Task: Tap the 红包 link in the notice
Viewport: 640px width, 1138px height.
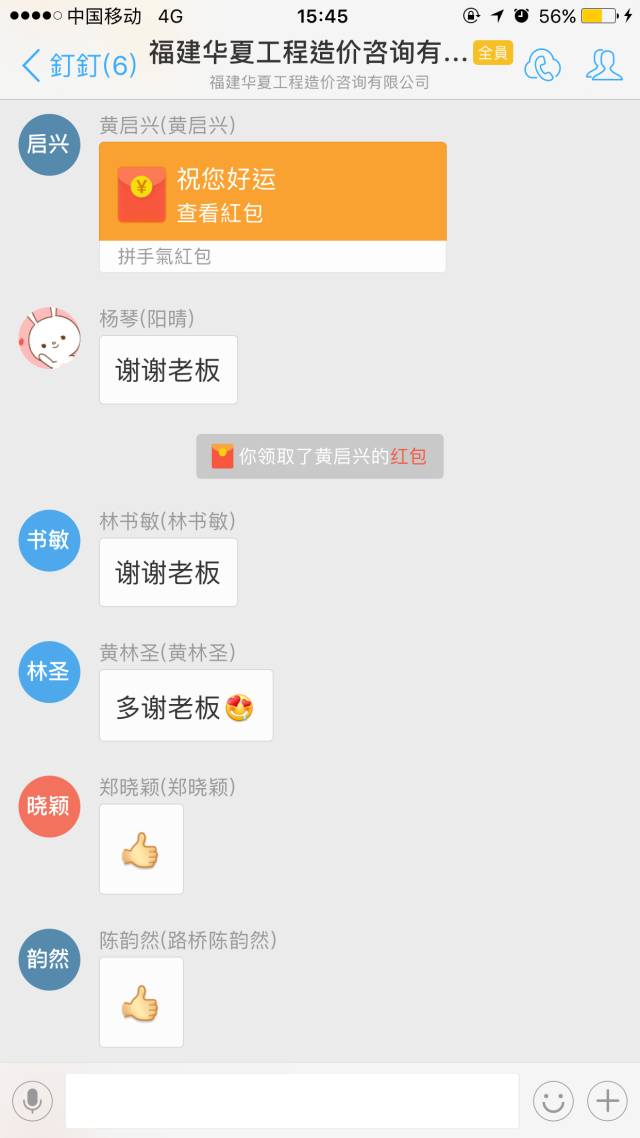Action: pos(408,457)
